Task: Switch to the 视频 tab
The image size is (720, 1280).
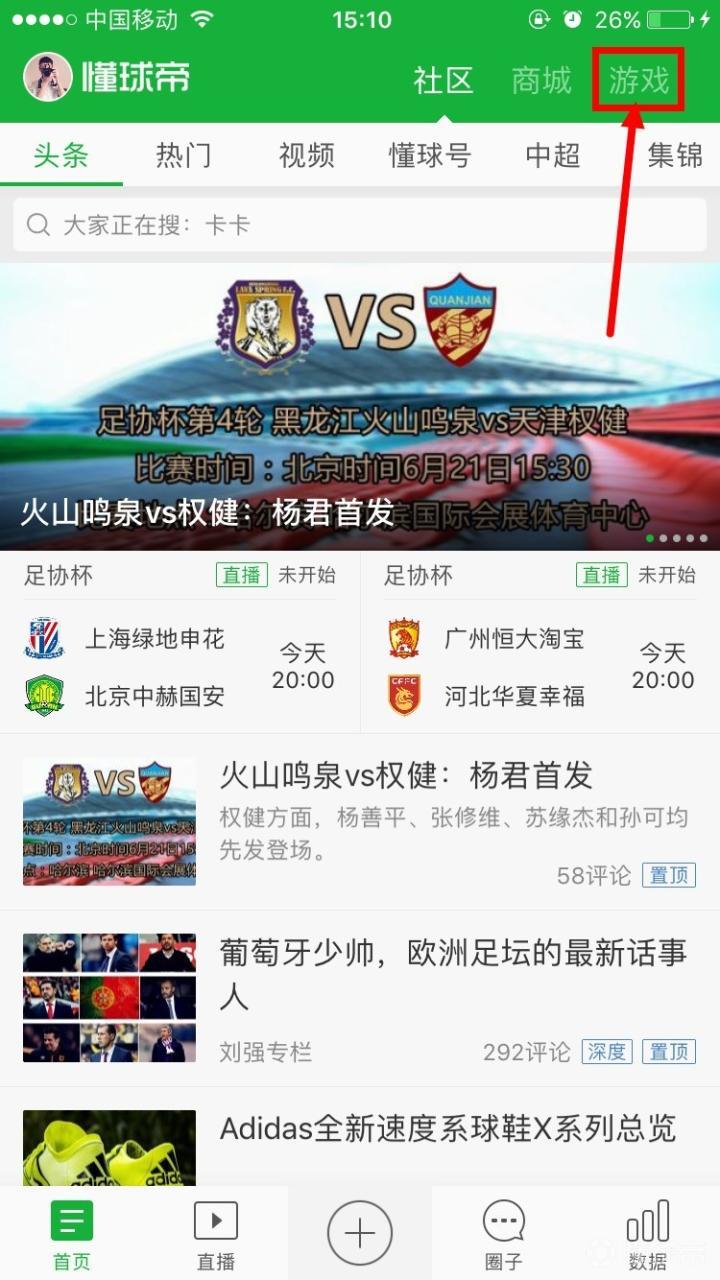Action: 306,156
